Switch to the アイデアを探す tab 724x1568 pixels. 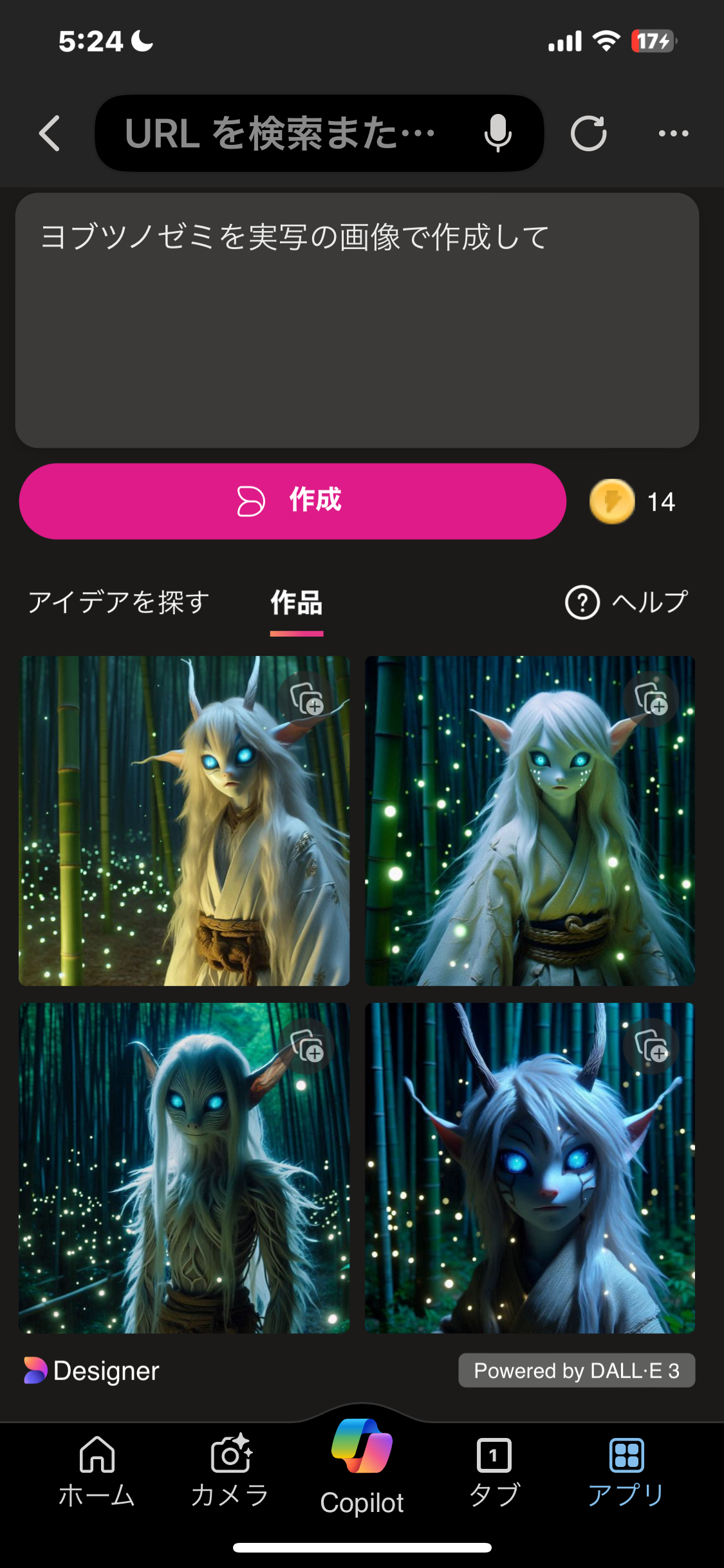pyautogui.click(x=118, y=602)
